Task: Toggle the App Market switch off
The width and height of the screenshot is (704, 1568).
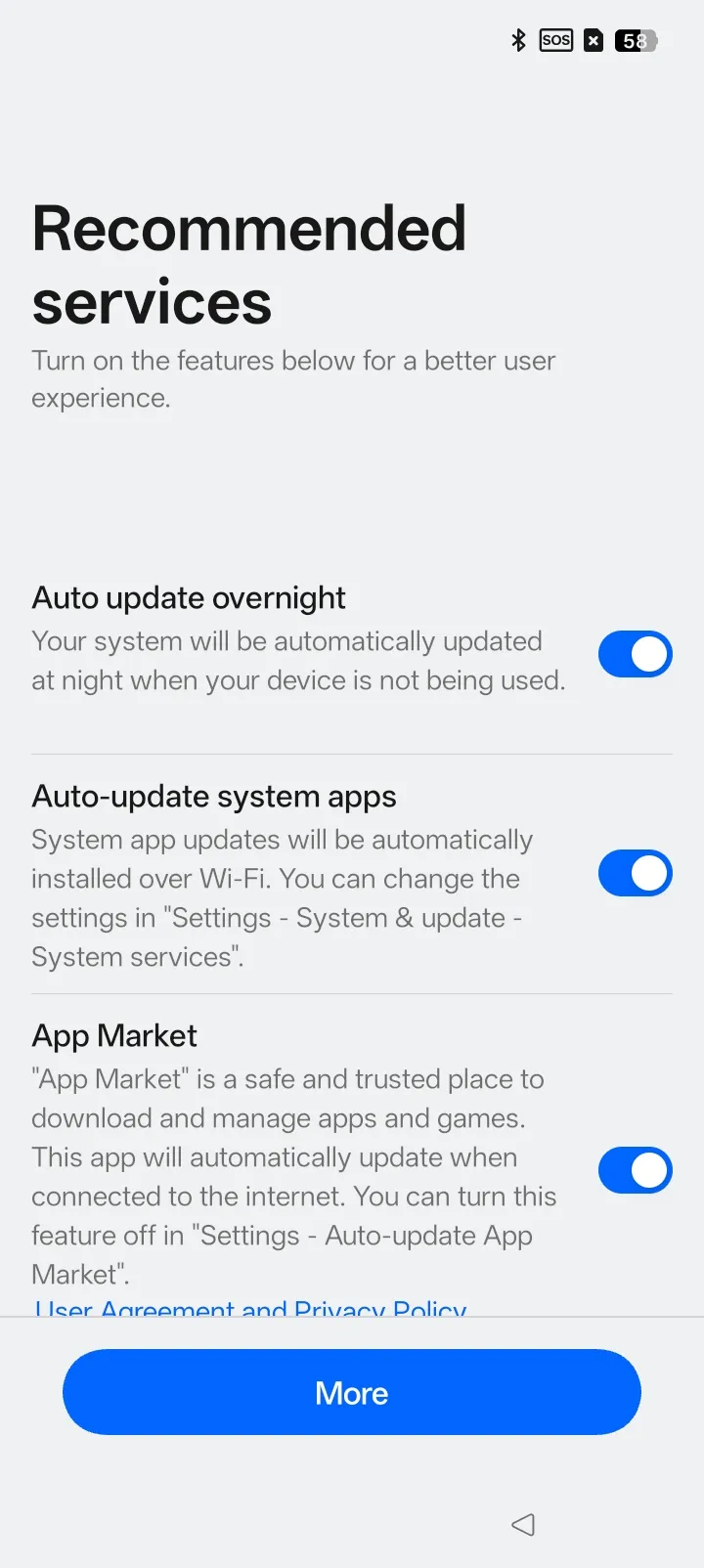Action: (636, 1170)
